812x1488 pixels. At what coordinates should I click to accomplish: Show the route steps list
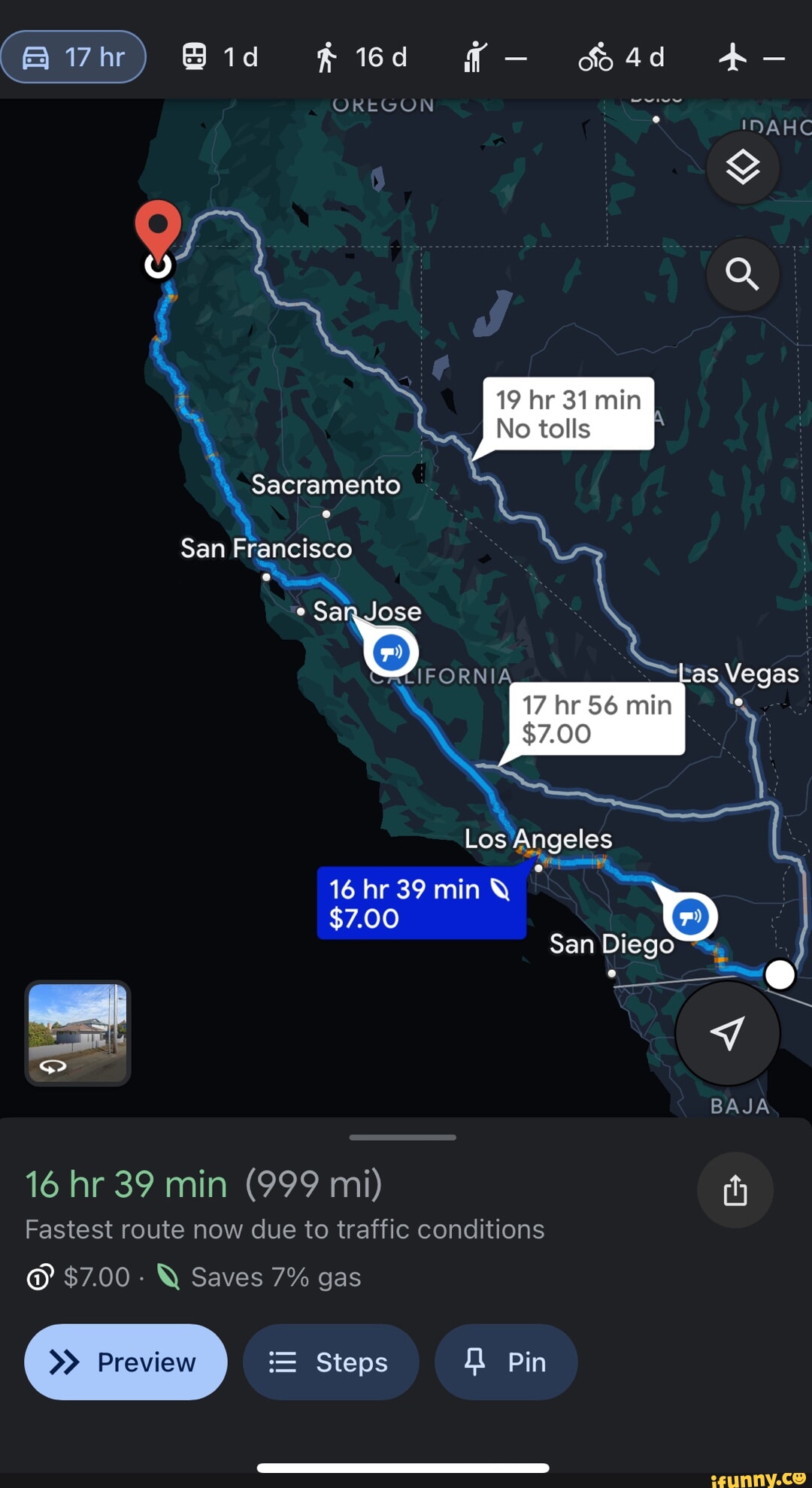click(330, 1362)
